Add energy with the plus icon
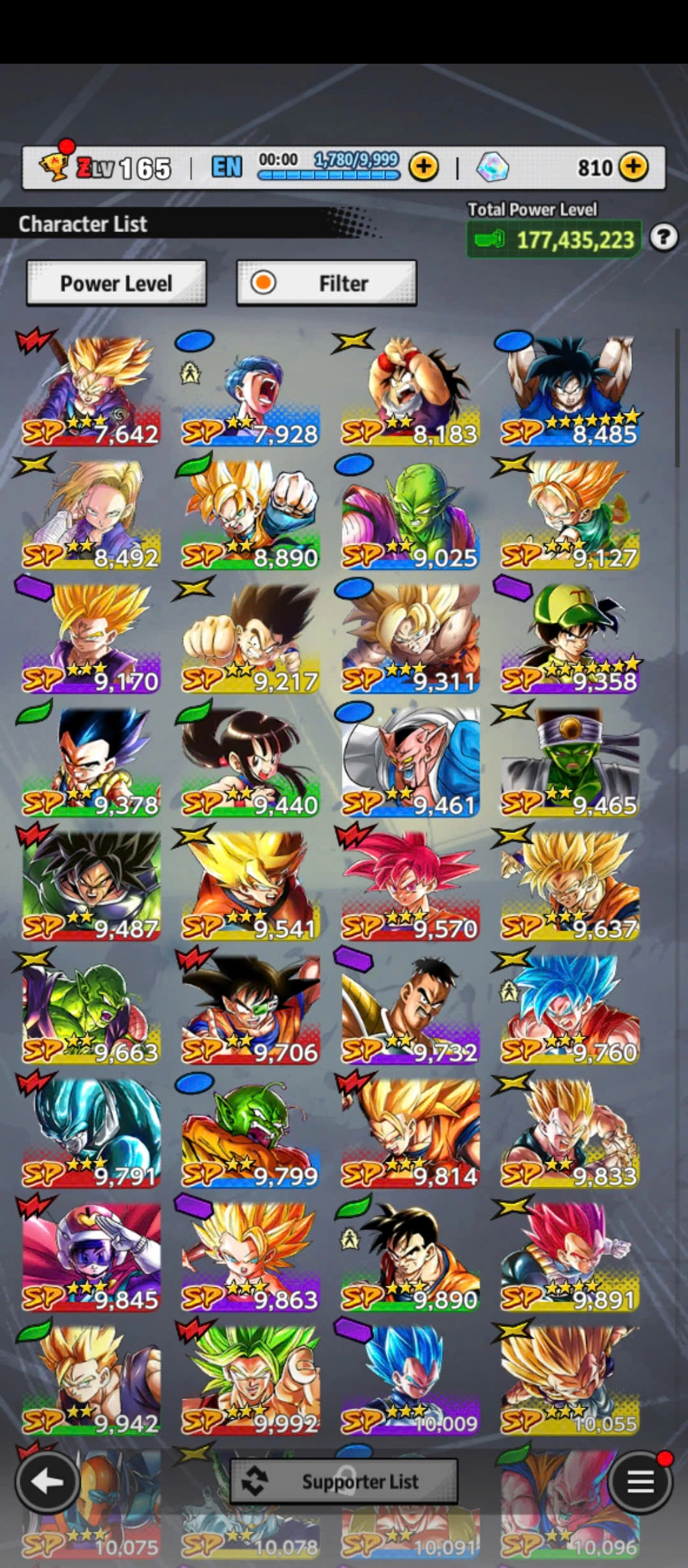The height and width of the screenshot is (1568, 688). pos(424,168)
